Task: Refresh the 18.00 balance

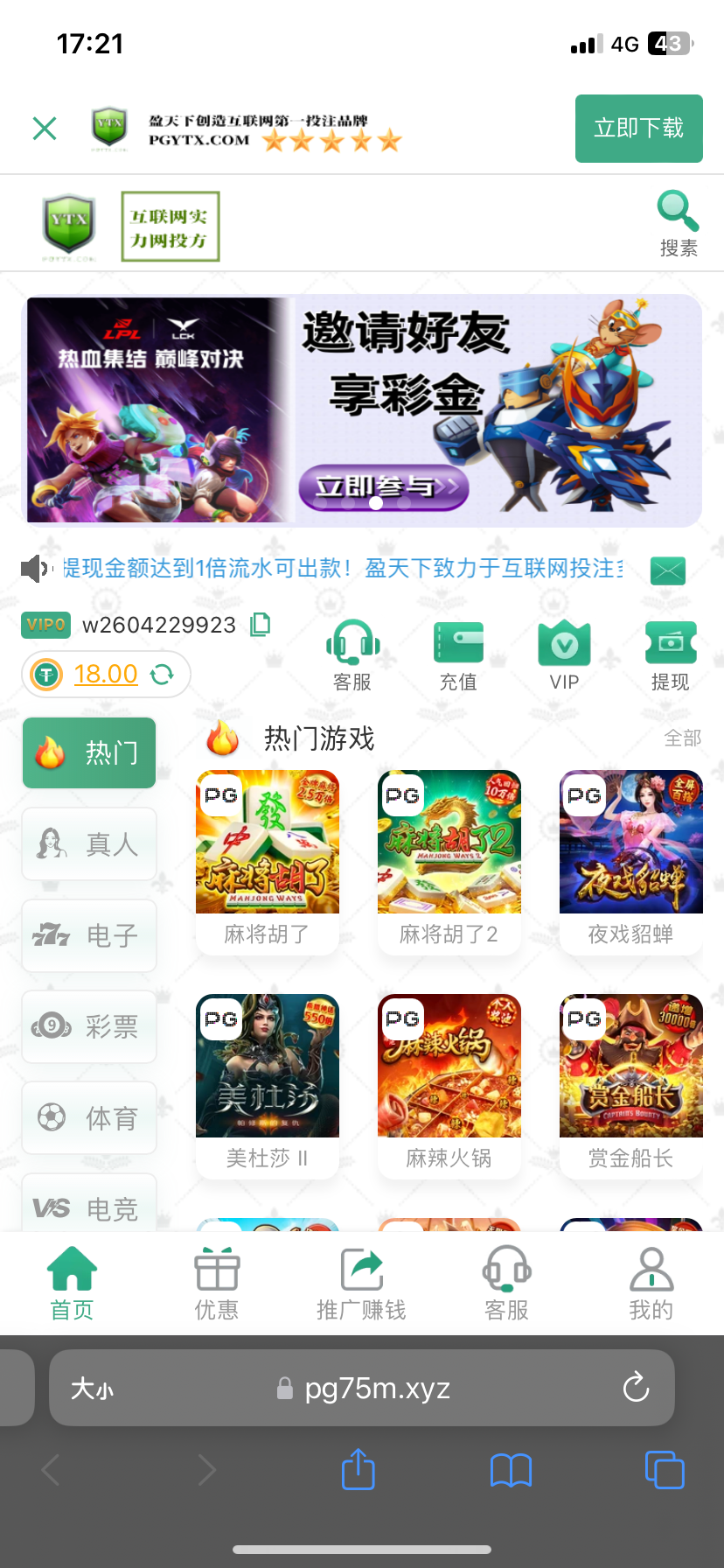Action: coord(162,674)
